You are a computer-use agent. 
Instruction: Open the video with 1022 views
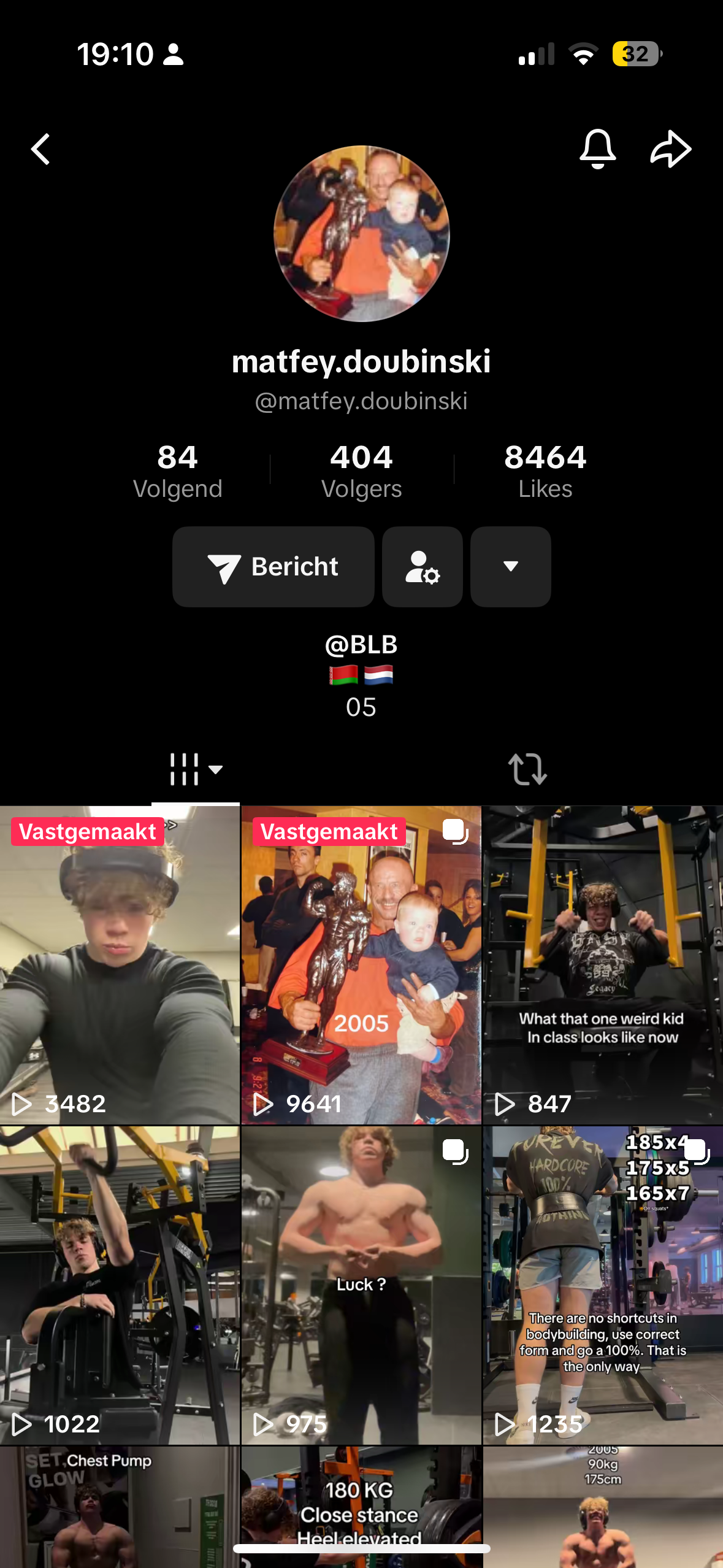120,1285
